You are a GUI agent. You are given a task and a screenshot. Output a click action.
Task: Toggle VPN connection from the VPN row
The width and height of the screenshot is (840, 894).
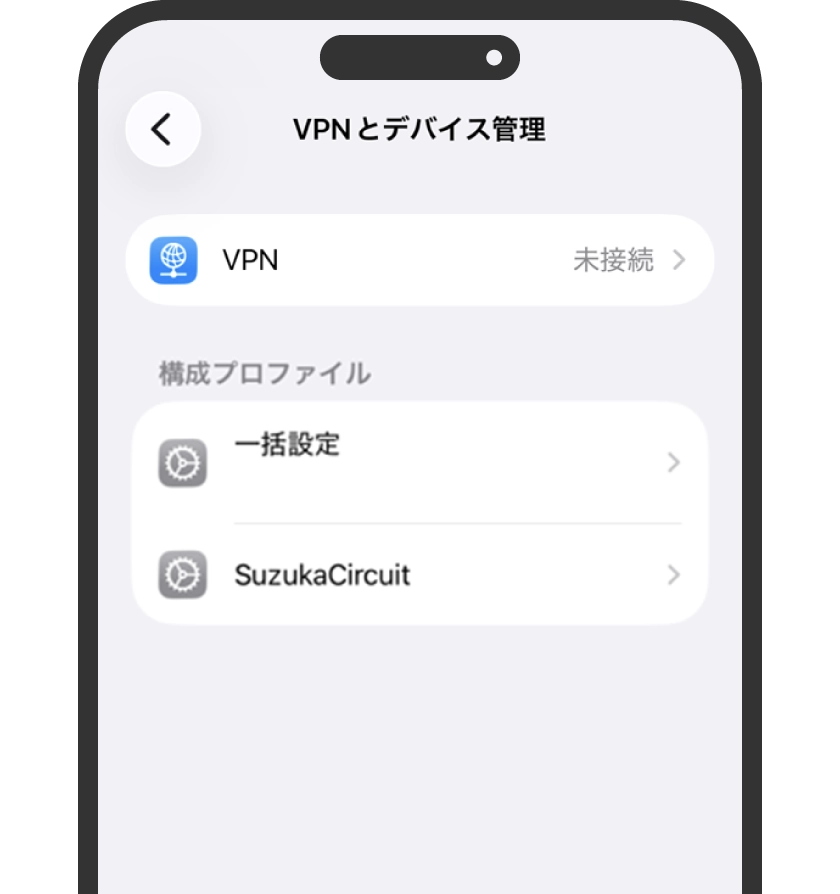420,260
